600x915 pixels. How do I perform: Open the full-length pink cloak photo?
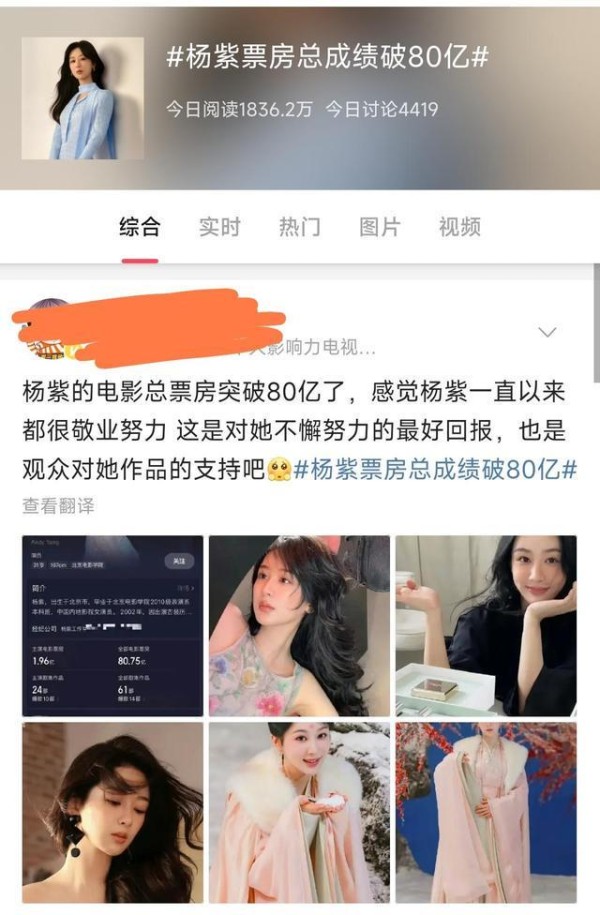click(x=486, y=812)
